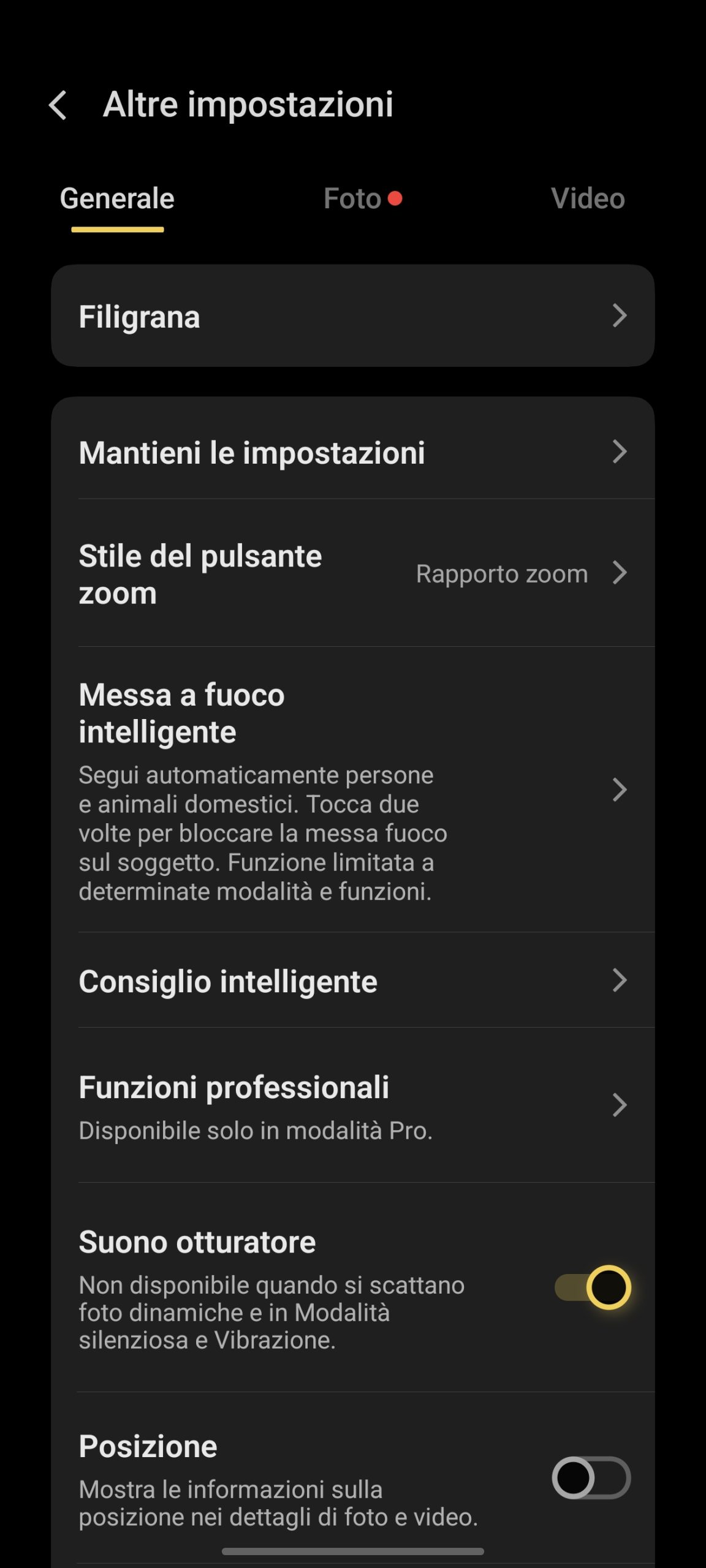The width and height of the screenshot is (706, 1568).
Task: Change Stile del pulsante zoom
Action: (x=352, y=574)
